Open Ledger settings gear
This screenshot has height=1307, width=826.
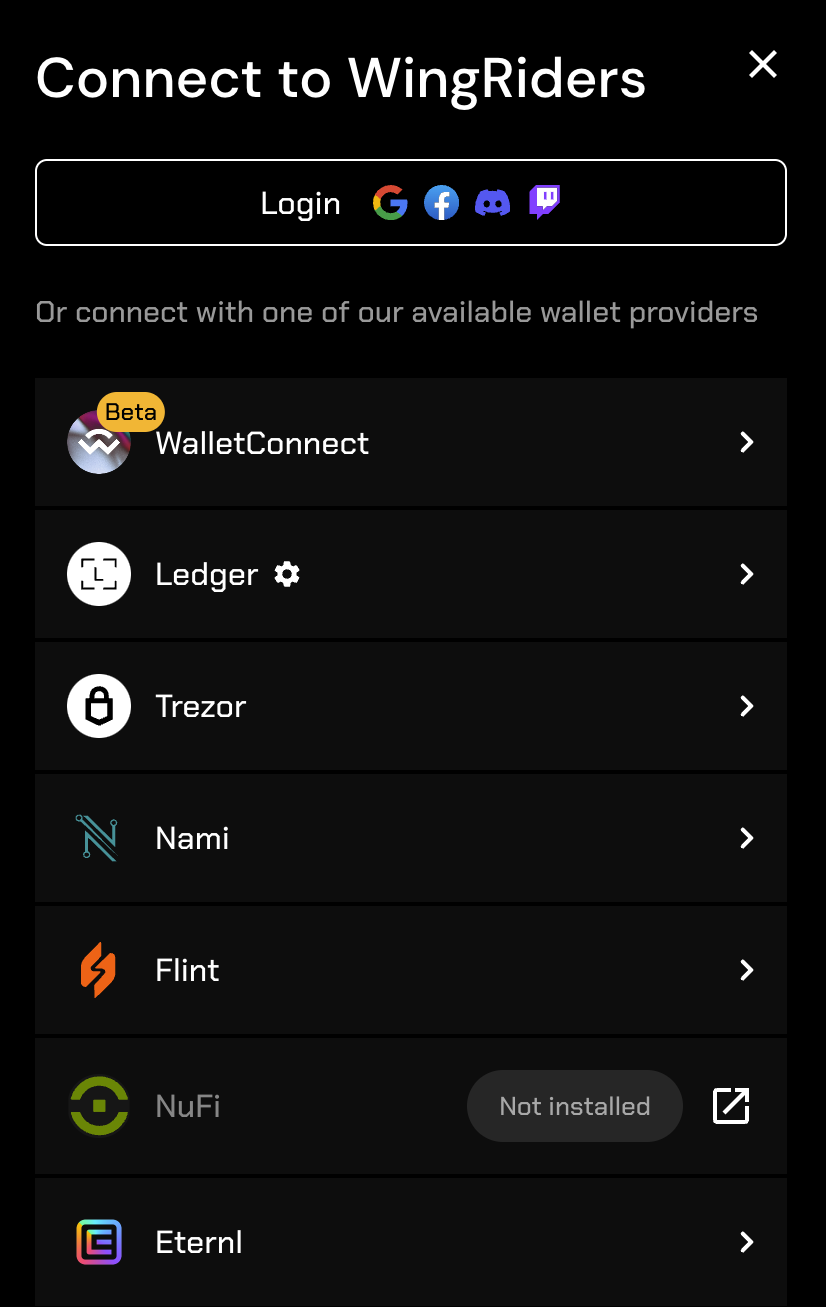[x=287, y=574]
